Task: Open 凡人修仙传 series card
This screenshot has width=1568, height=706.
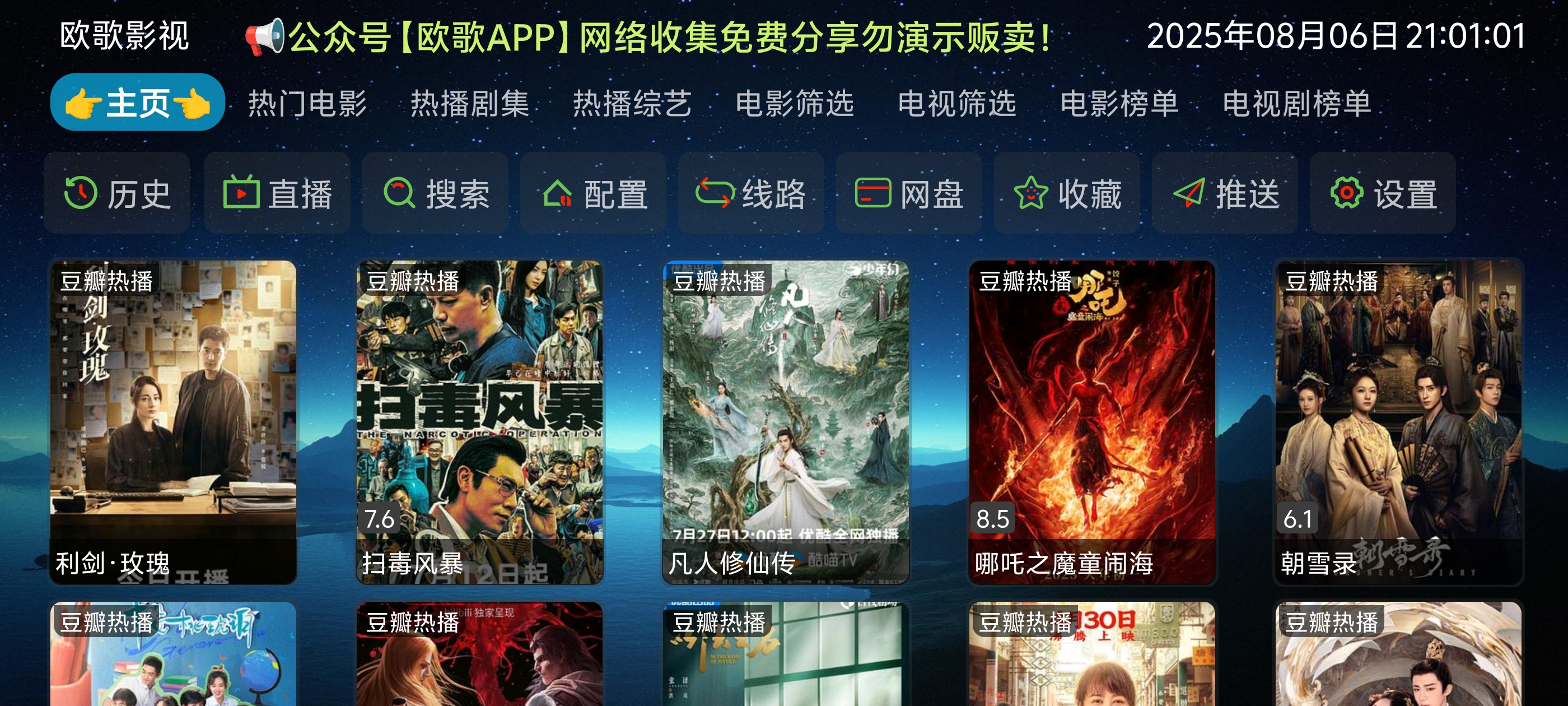Action: point(785,421)
